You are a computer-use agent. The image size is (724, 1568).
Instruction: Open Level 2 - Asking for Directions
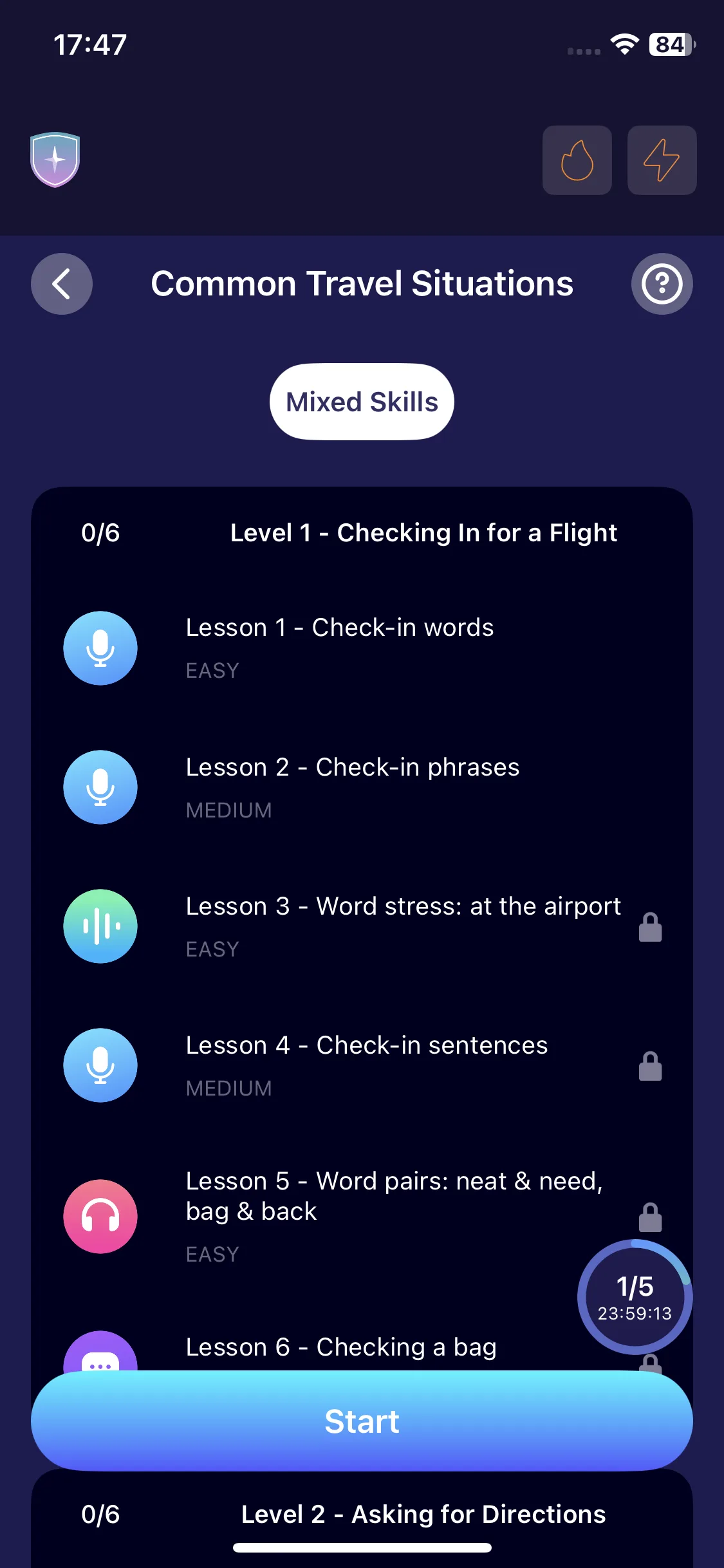(423, 1514)
